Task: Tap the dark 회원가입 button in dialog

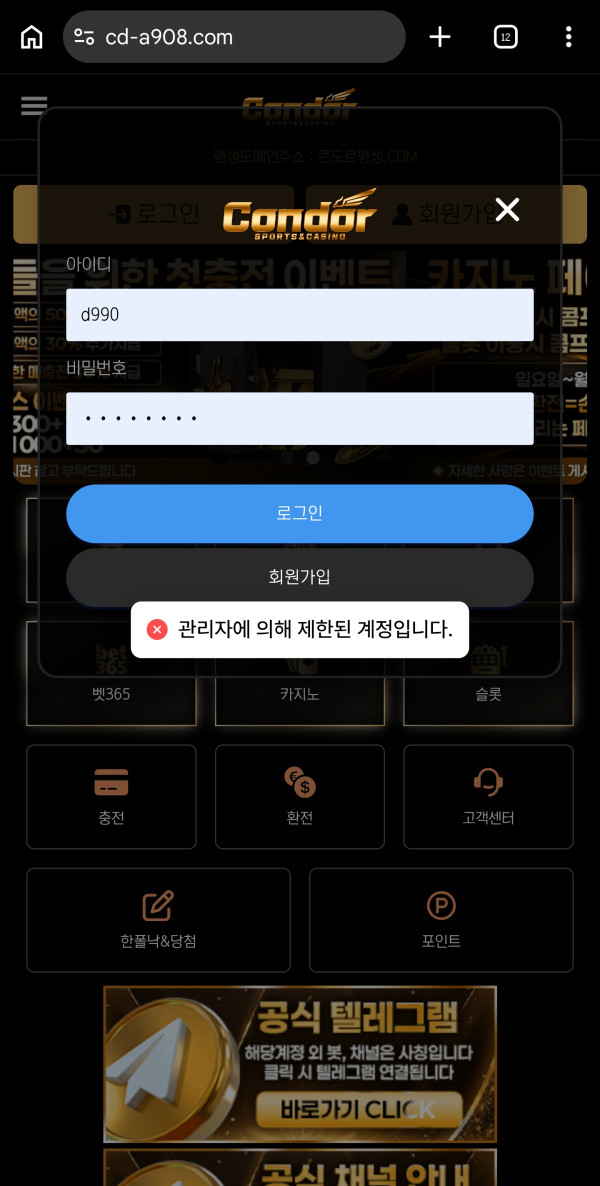Action: (299, 576)
